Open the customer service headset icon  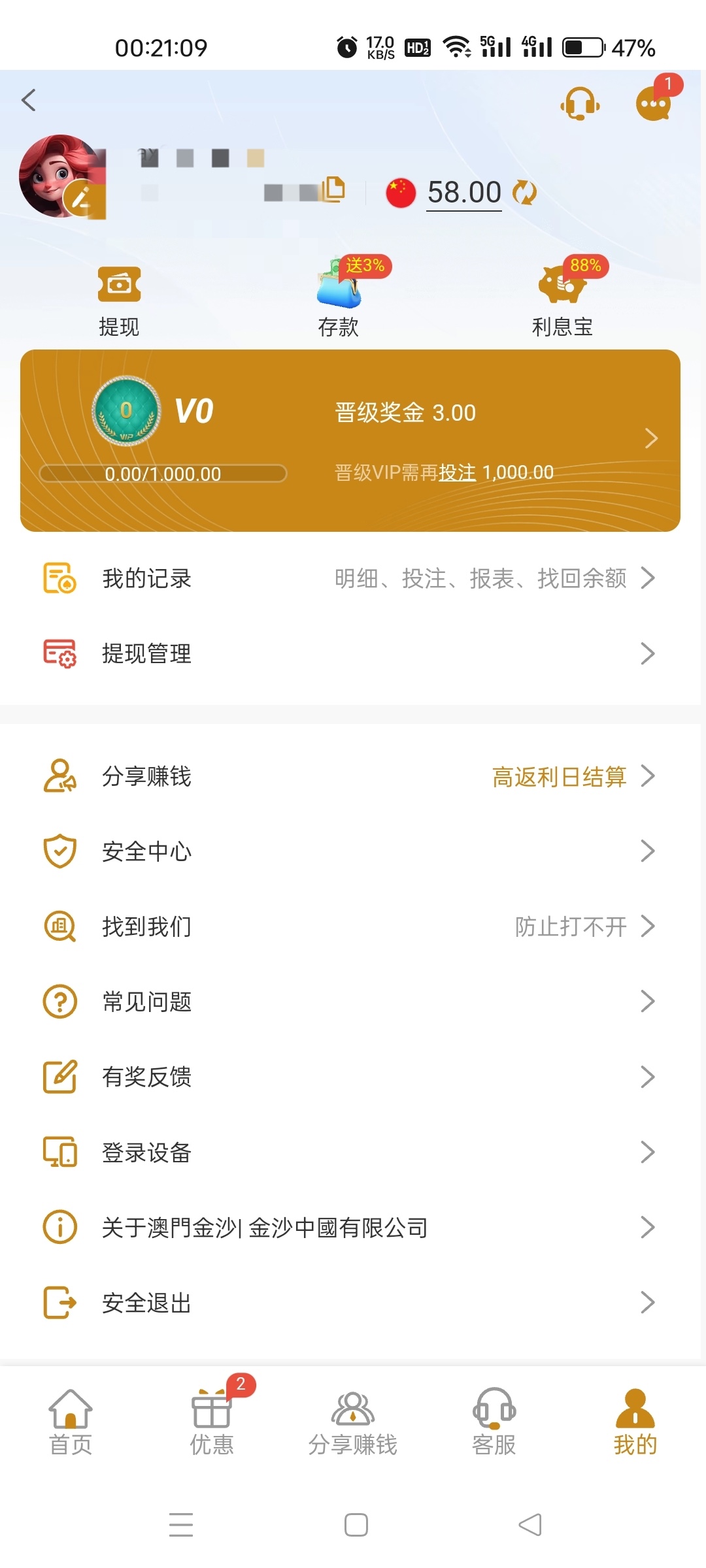580,103
